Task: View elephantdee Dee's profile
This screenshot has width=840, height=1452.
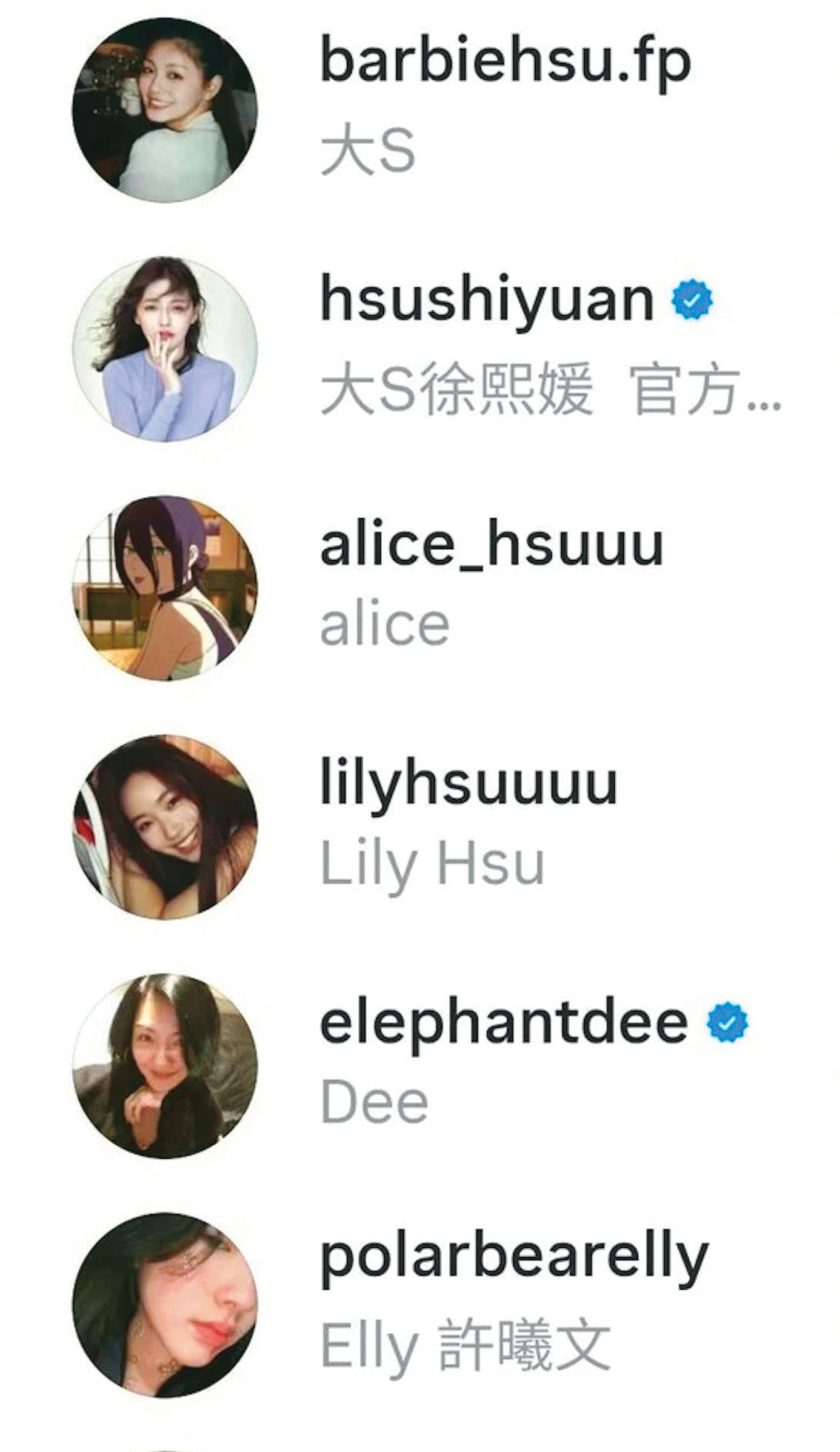Action: 420,1067
